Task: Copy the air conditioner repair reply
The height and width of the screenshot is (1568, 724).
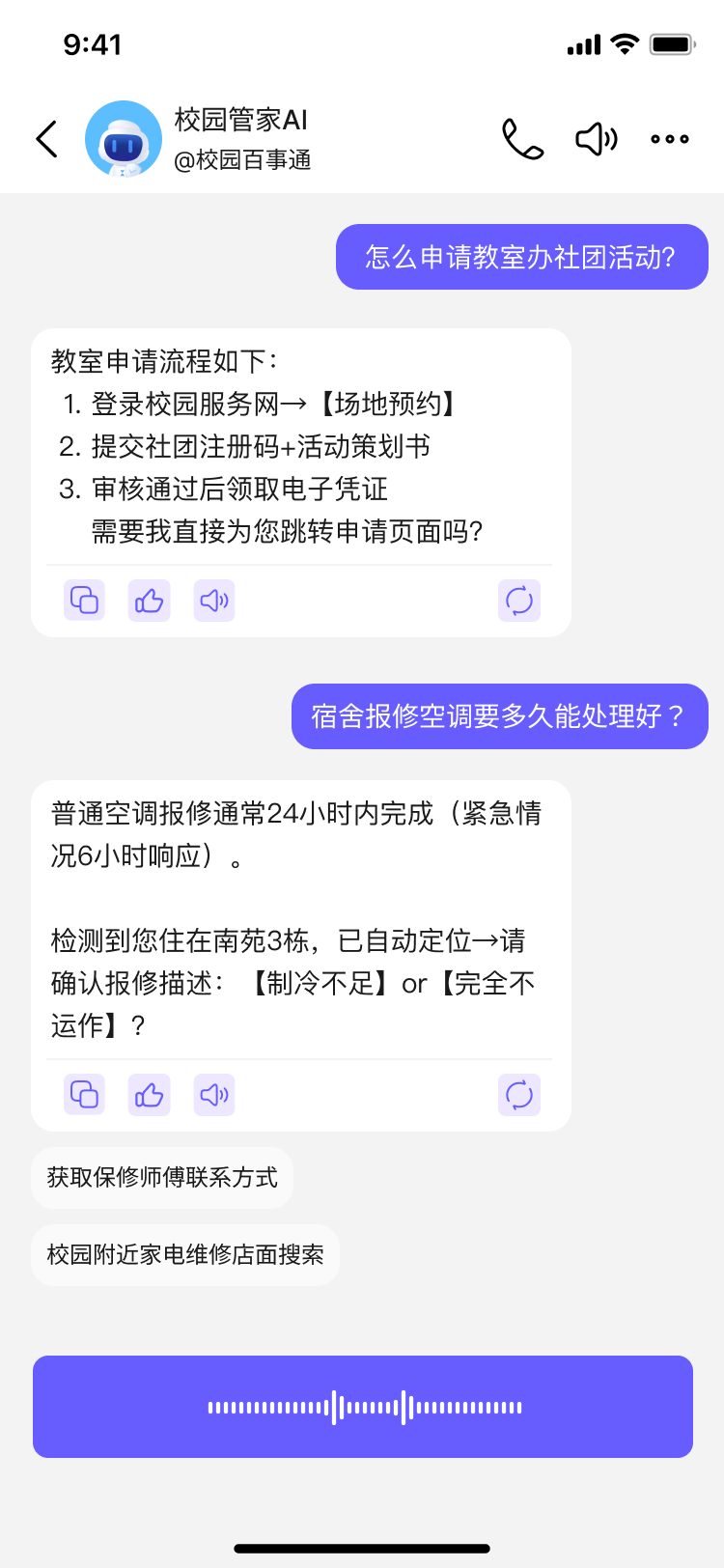Action: tap(84, 1095)
